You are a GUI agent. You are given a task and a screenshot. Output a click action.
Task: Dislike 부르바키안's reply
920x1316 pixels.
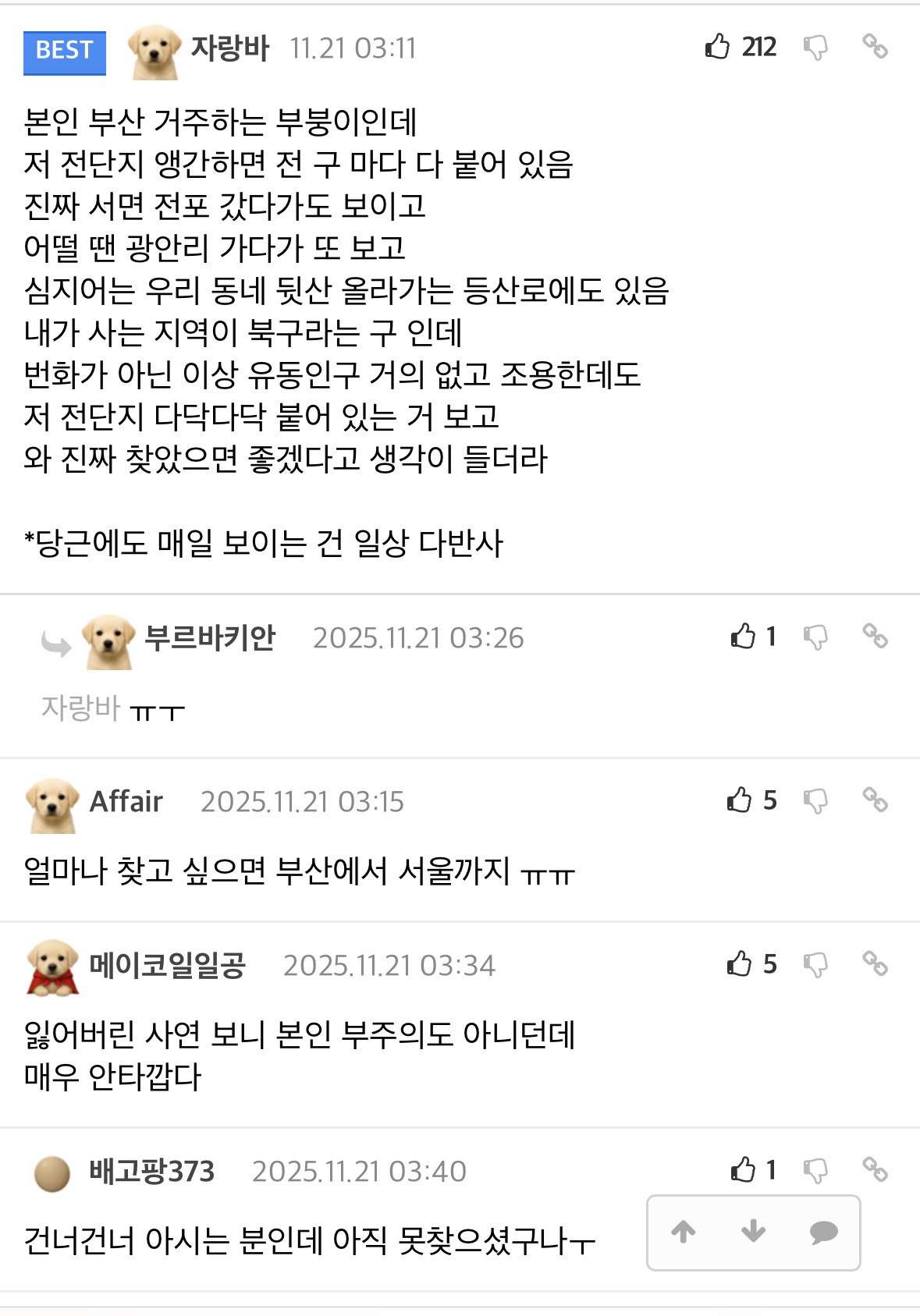tap(815, 637)
